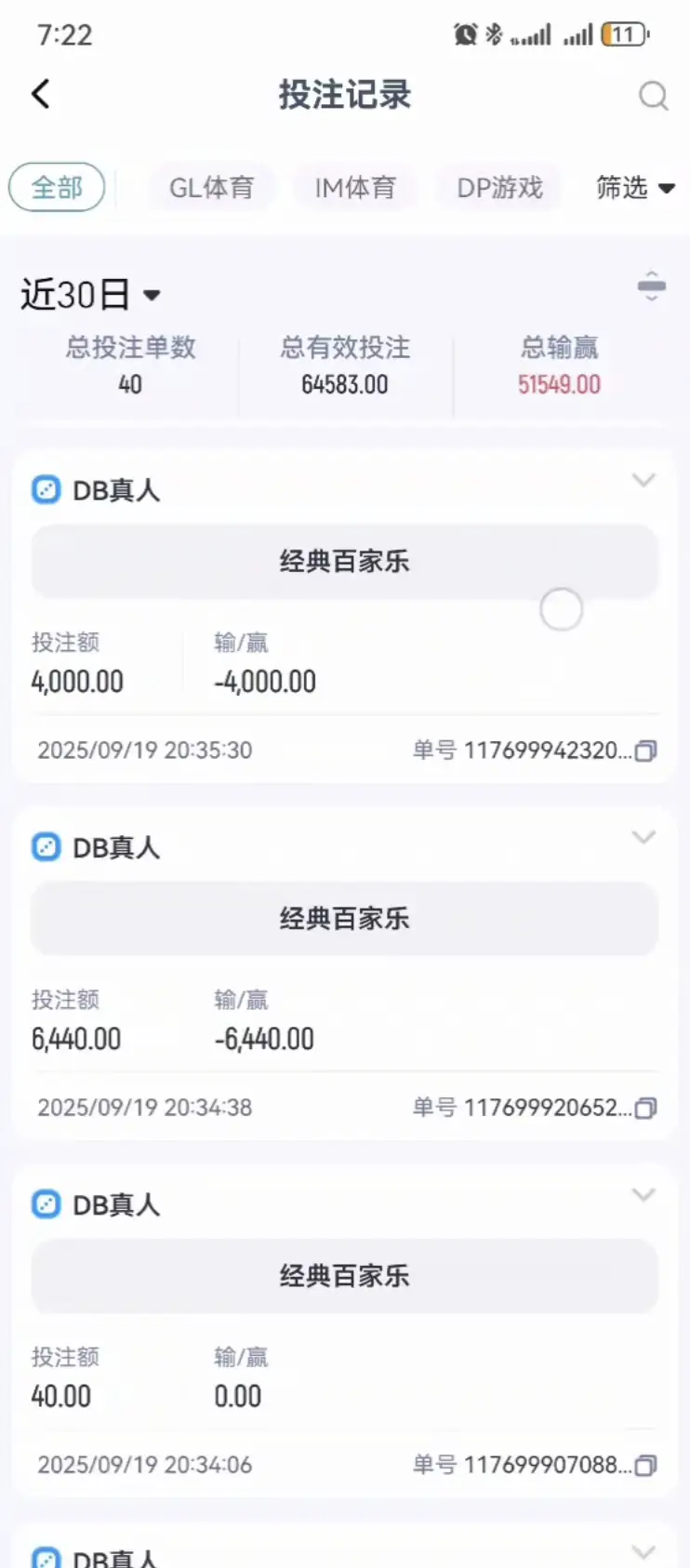Select the DB真人 dice icon on second record
This screenshot has width=690, height=1568.
pos(46,847)
